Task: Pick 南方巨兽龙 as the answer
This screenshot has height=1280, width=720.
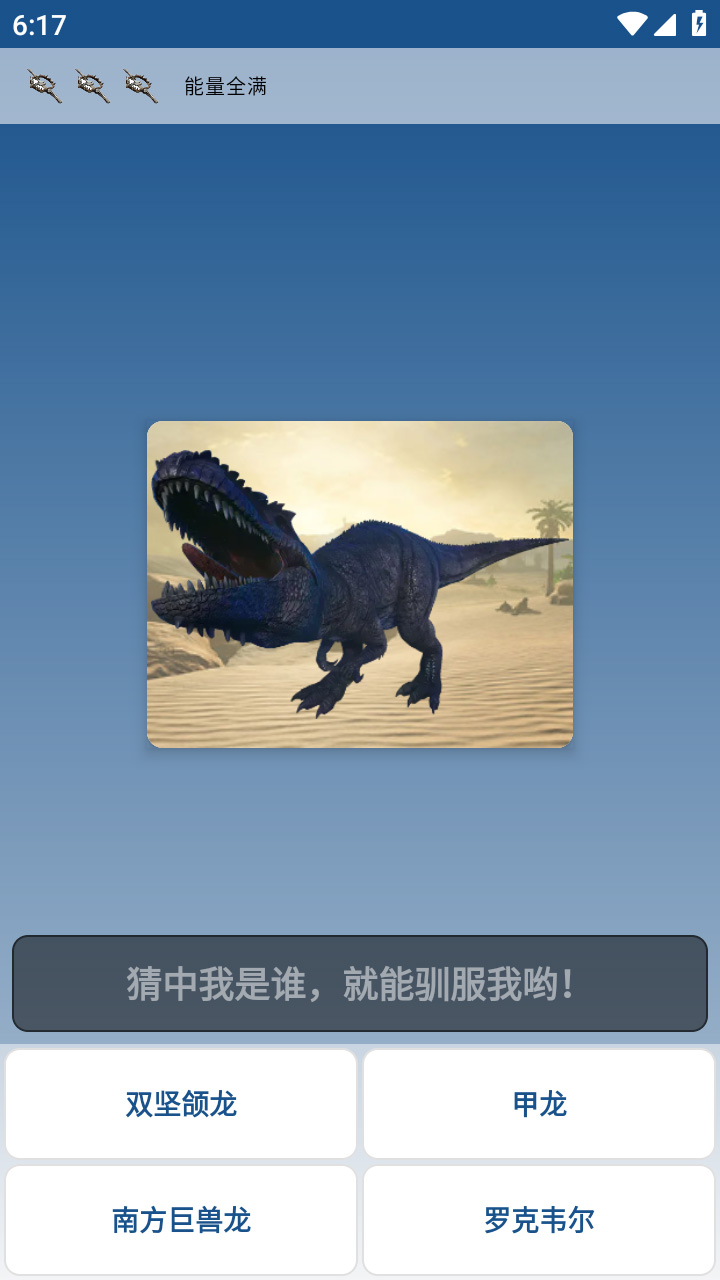Action: point(181,1220)
